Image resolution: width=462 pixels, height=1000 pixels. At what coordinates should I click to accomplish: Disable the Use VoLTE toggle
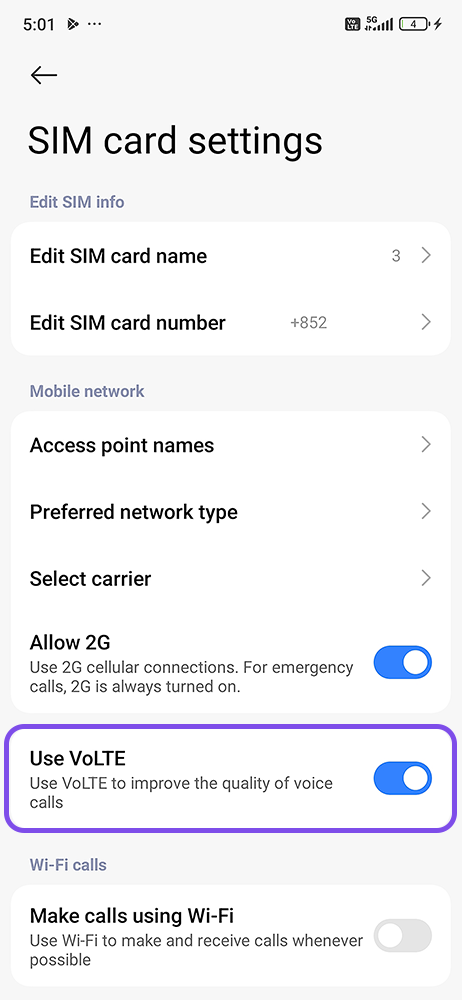click(x=403, y=778)
